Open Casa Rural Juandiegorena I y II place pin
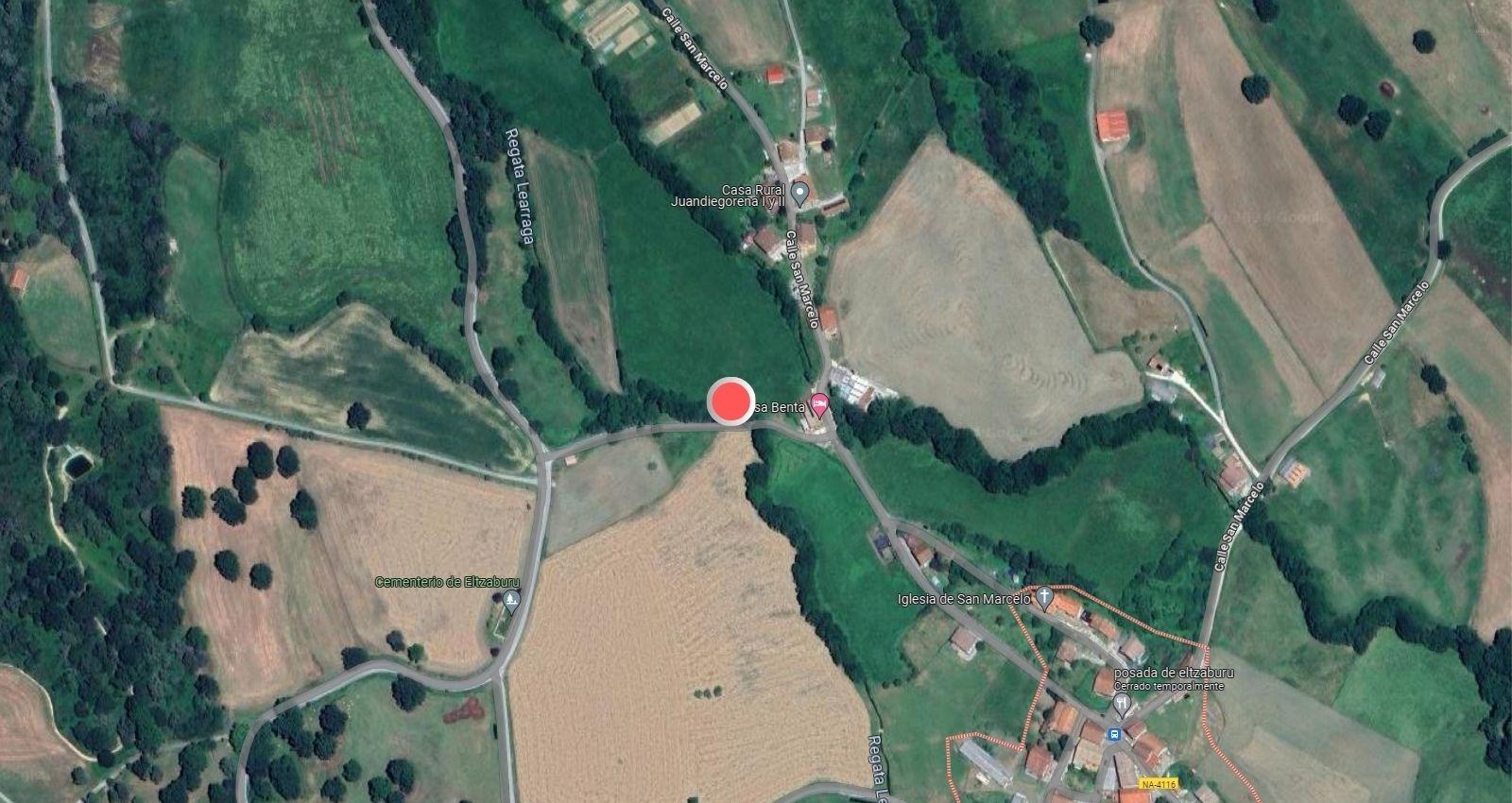Viewport: 1512px width, 803px height. click(800, 195)
